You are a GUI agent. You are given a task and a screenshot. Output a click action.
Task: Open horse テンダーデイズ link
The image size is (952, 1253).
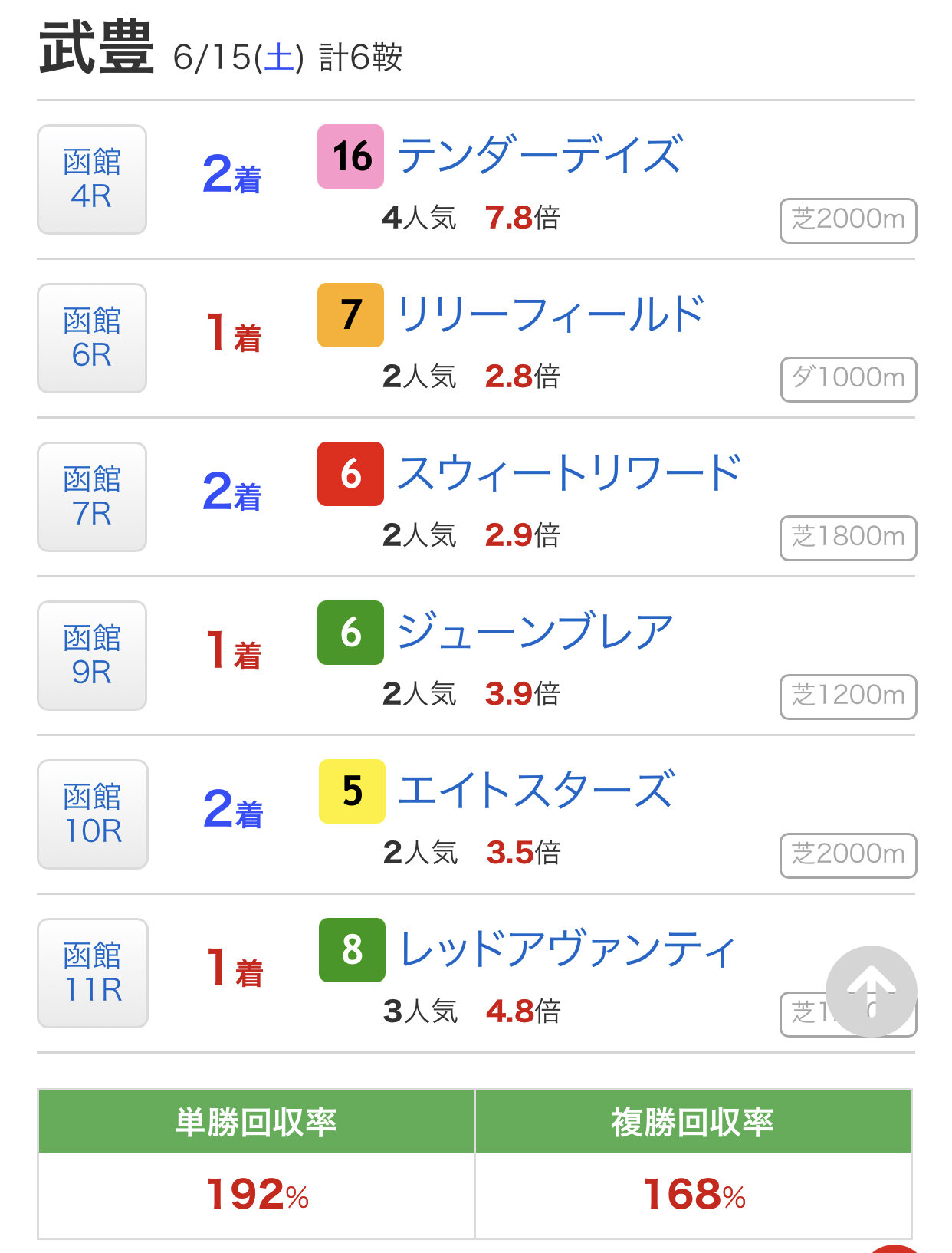(x=539, y=155)
